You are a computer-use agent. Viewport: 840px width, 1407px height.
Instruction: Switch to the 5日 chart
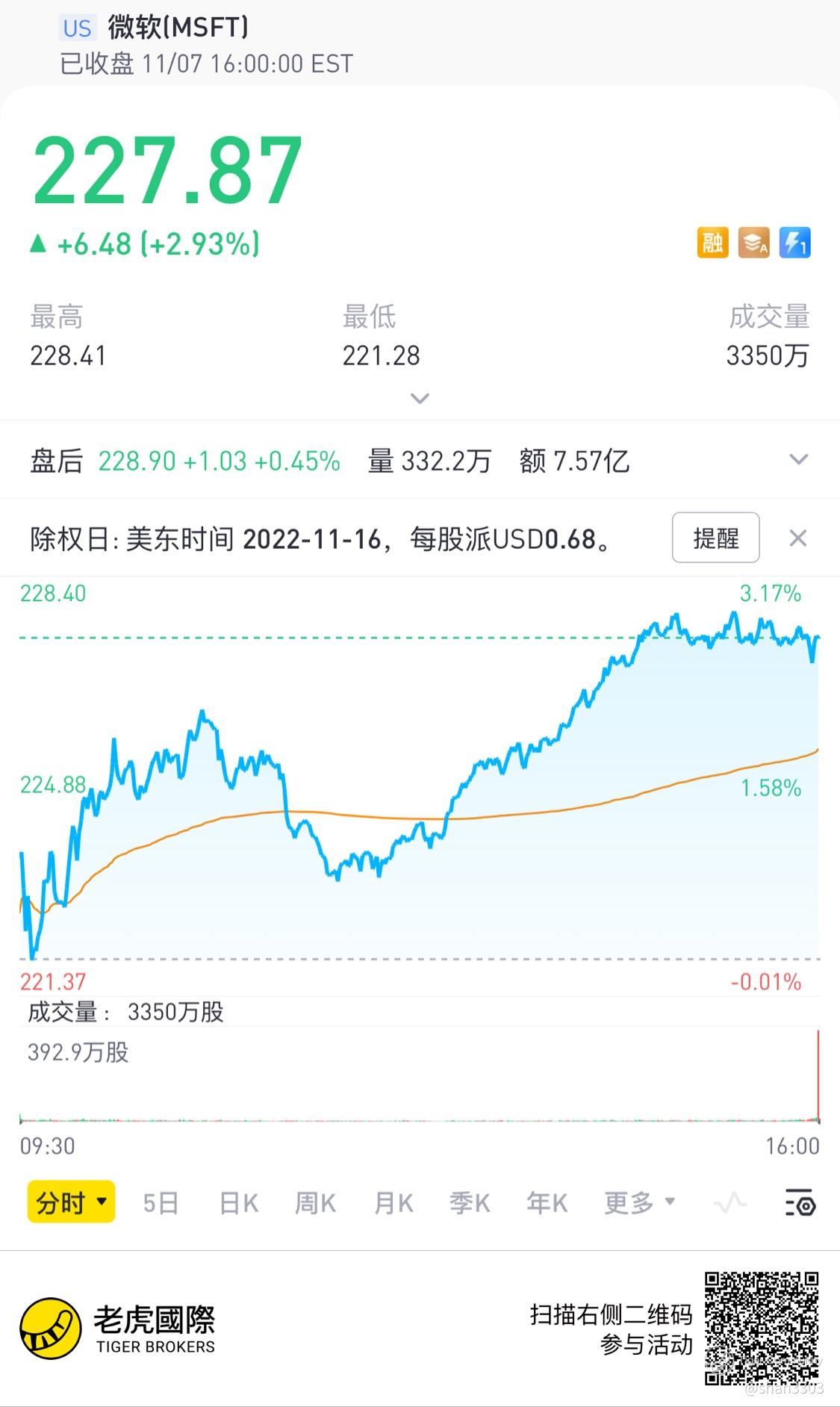point(161,1203)
